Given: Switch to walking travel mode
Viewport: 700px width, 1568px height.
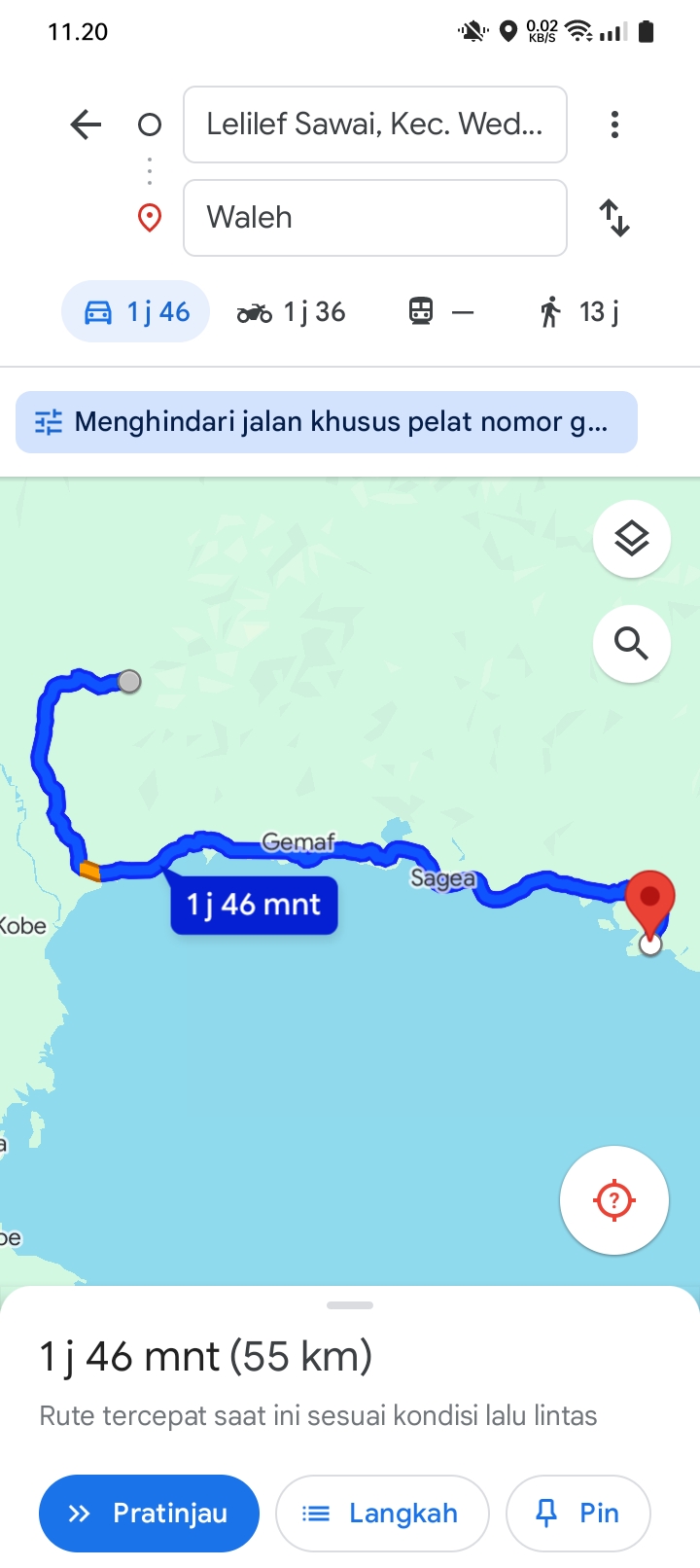Looking at the screenshot, I should [579, 312].
